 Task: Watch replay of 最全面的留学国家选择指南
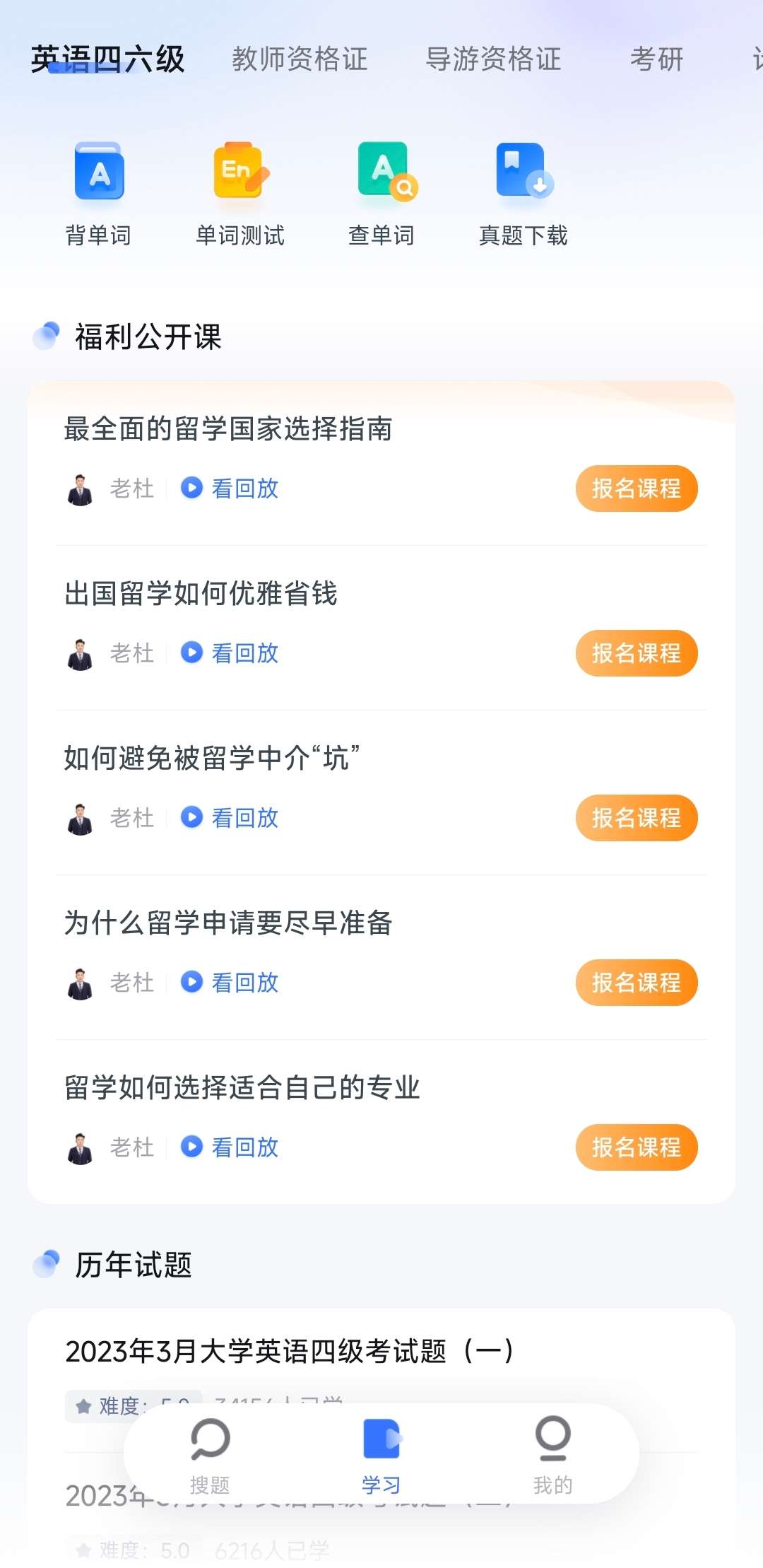[230, 488]
